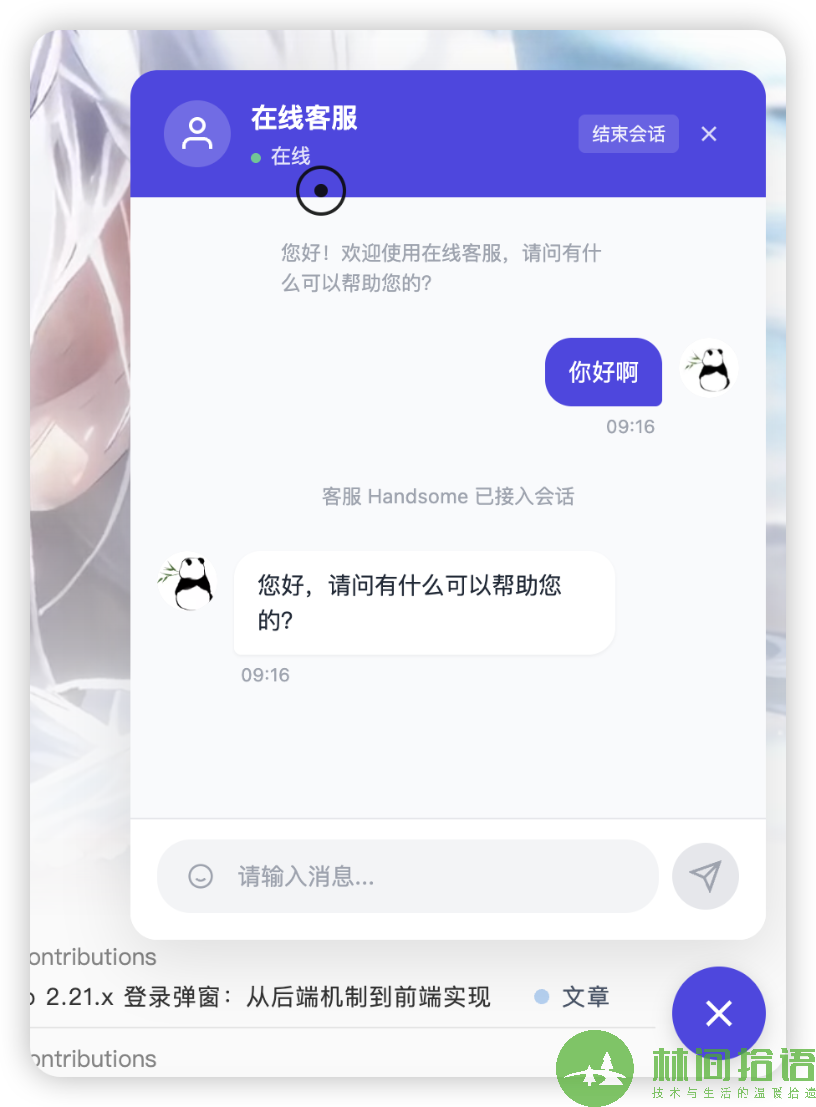
Task: Open the emoji picker
Action: (201, 877)
